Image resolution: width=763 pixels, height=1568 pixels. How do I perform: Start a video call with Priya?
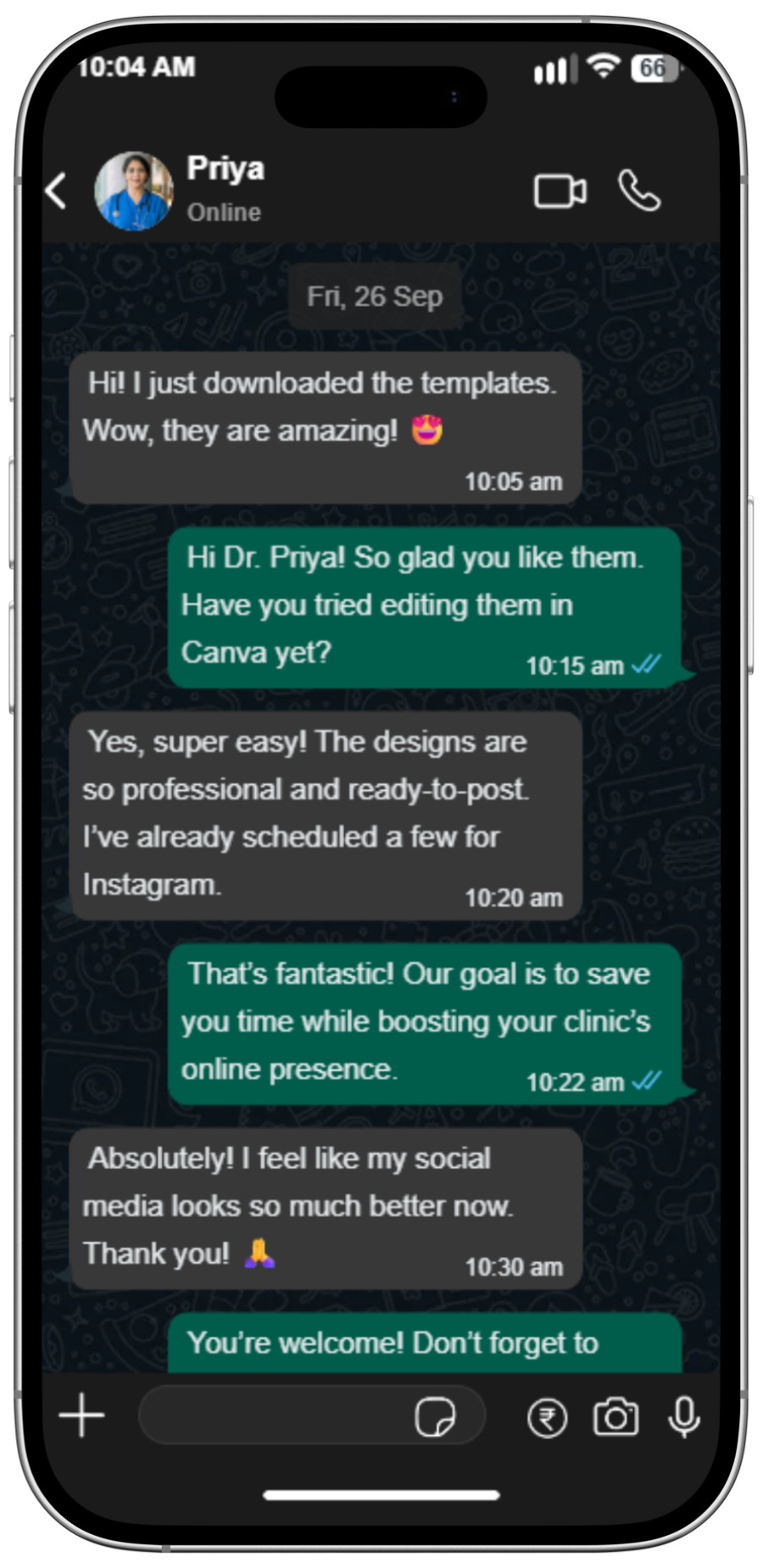click(560, 191)
